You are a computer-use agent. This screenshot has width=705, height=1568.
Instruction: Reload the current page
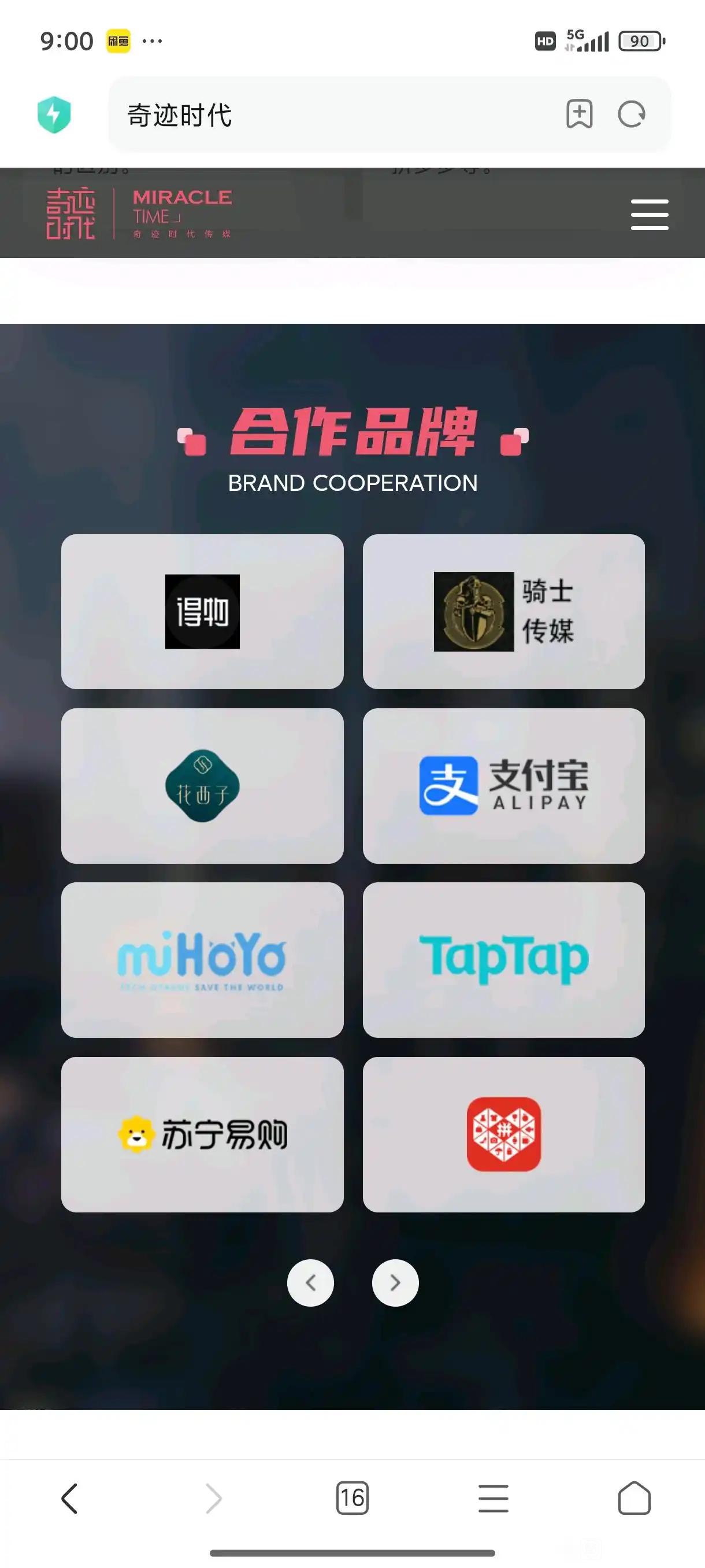click(632, 114)
